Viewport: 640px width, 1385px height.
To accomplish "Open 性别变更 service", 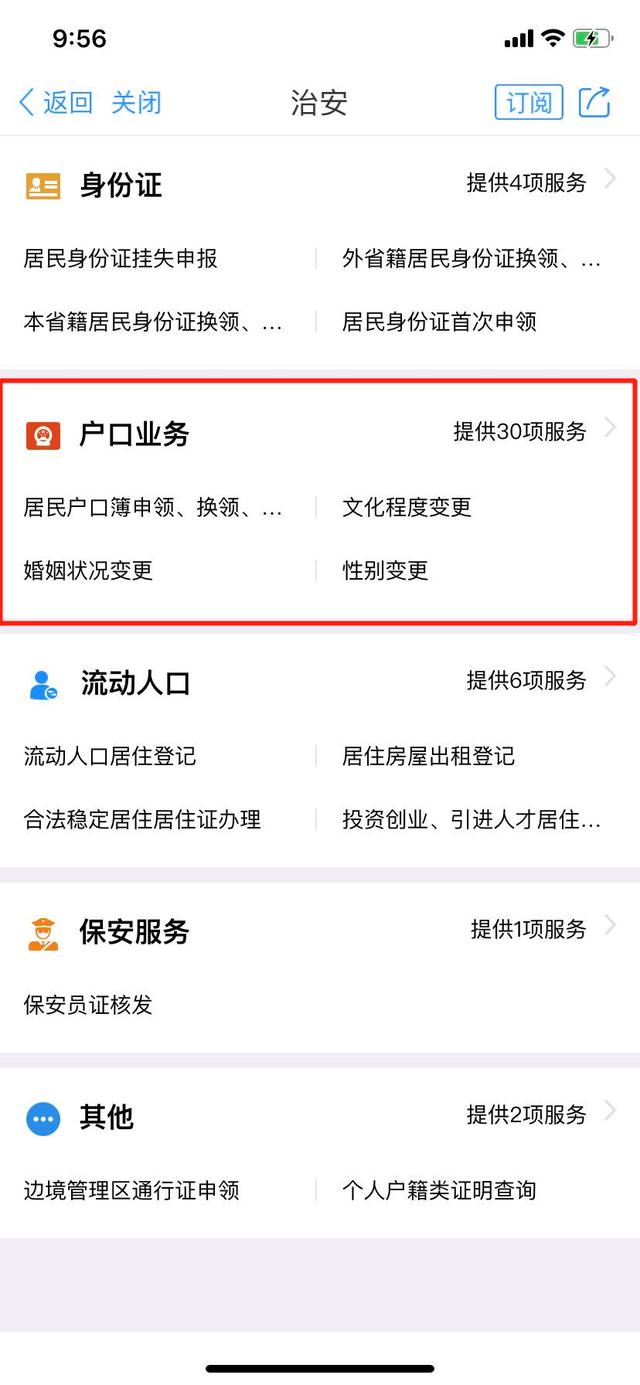I will click(x=385, y=571).
